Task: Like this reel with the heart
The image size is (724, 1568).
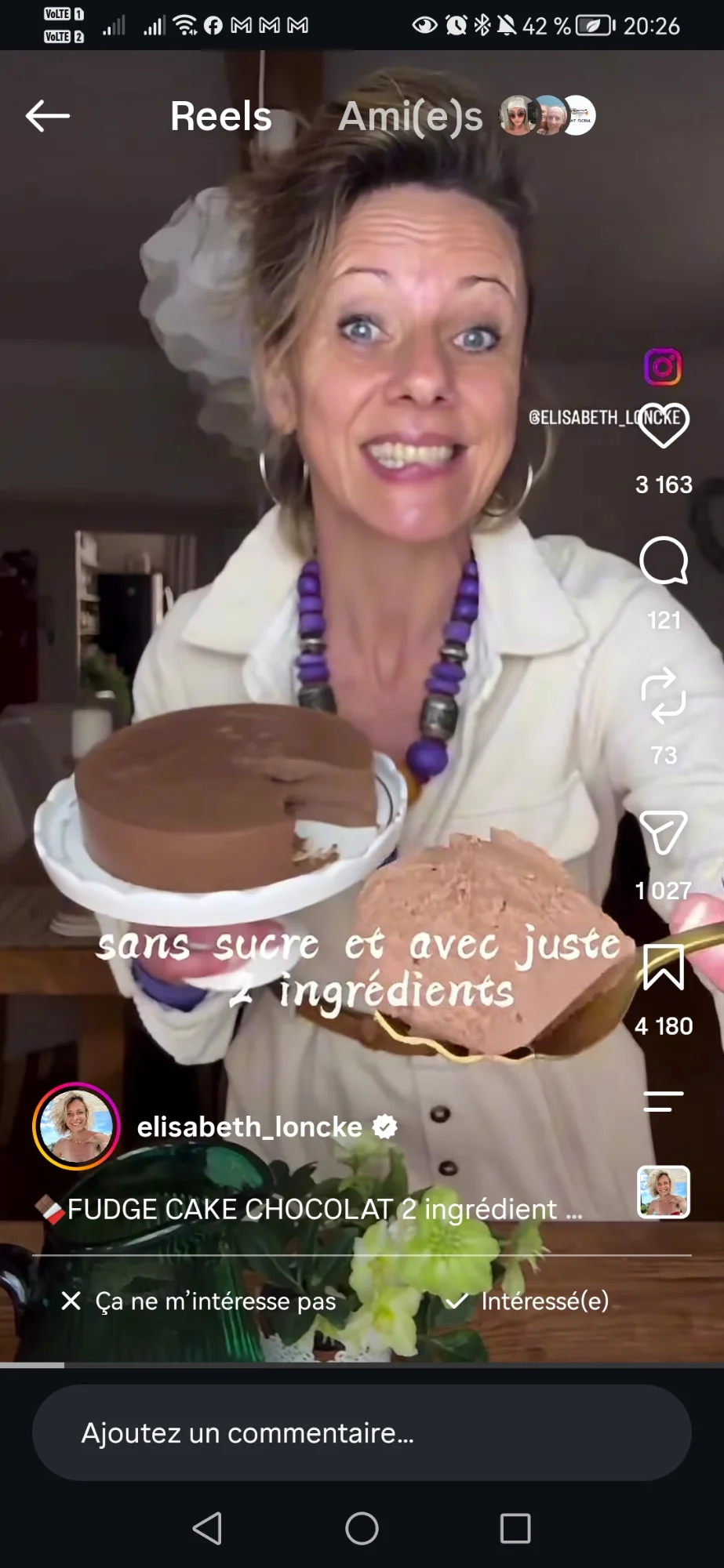Action: tap(664, 426)
